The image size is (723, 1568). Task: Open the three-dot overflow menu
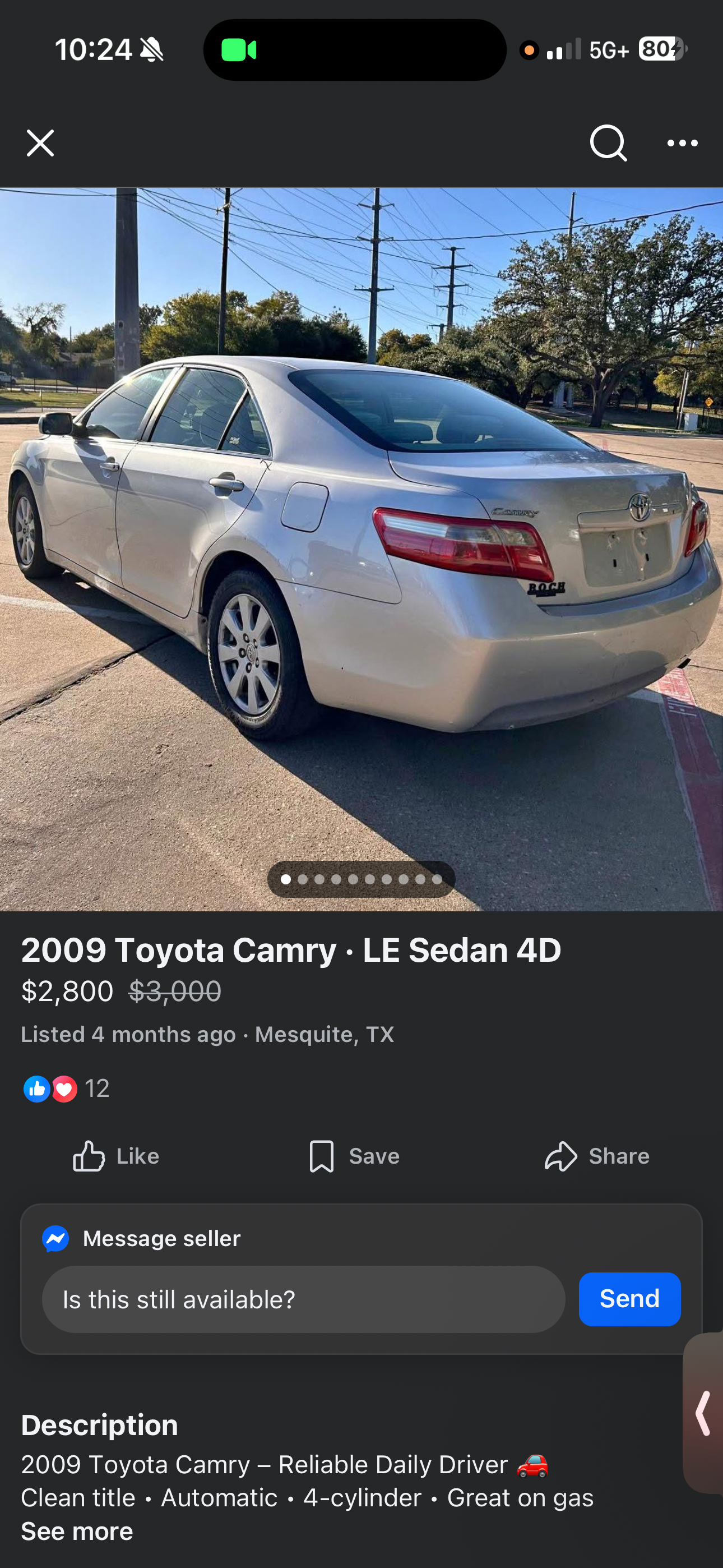click(x=682, y=143)
